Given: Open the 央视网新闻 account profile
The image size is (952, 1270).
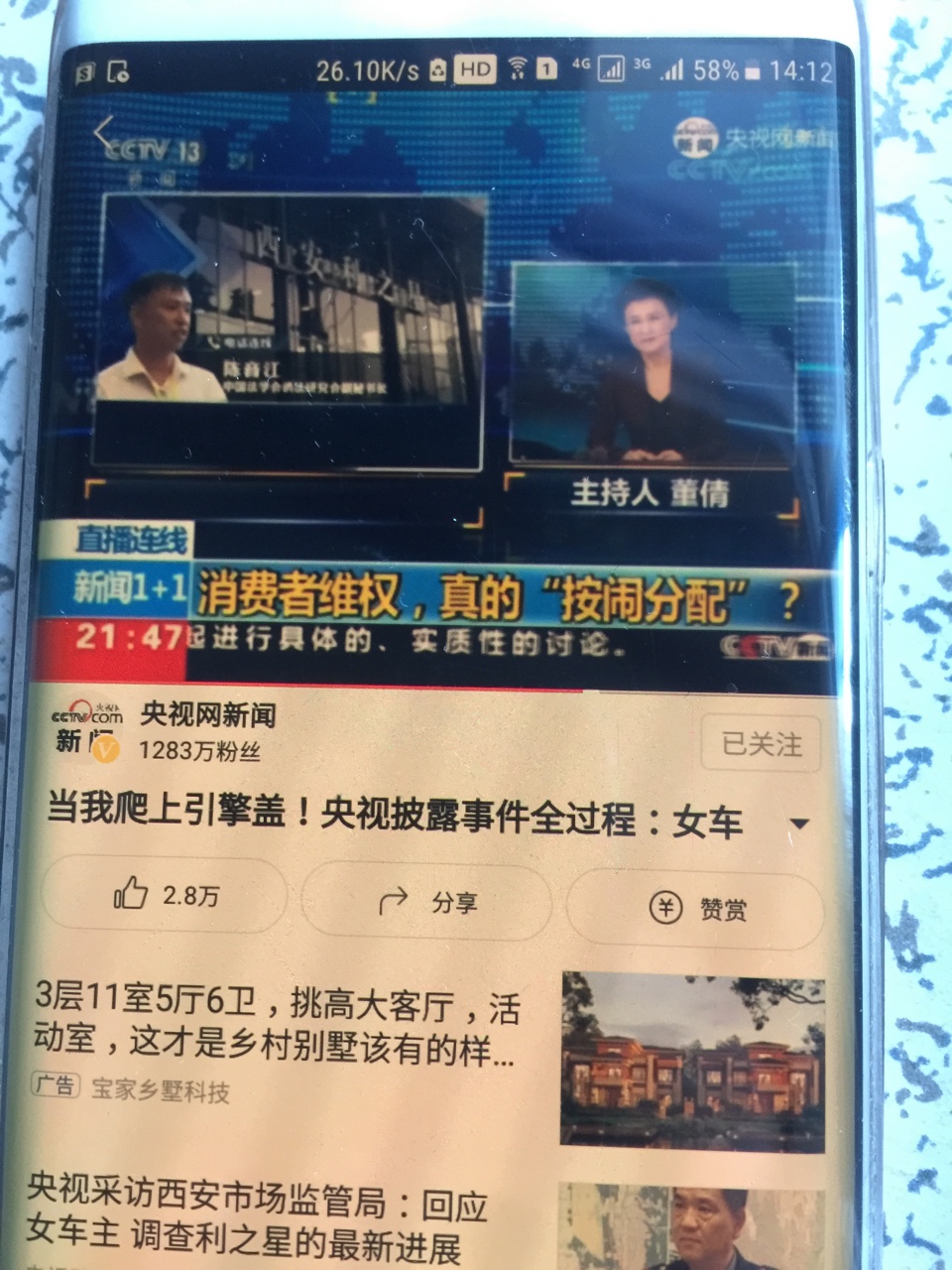Looking at the screenshot, I should click(x=206, y=715).
